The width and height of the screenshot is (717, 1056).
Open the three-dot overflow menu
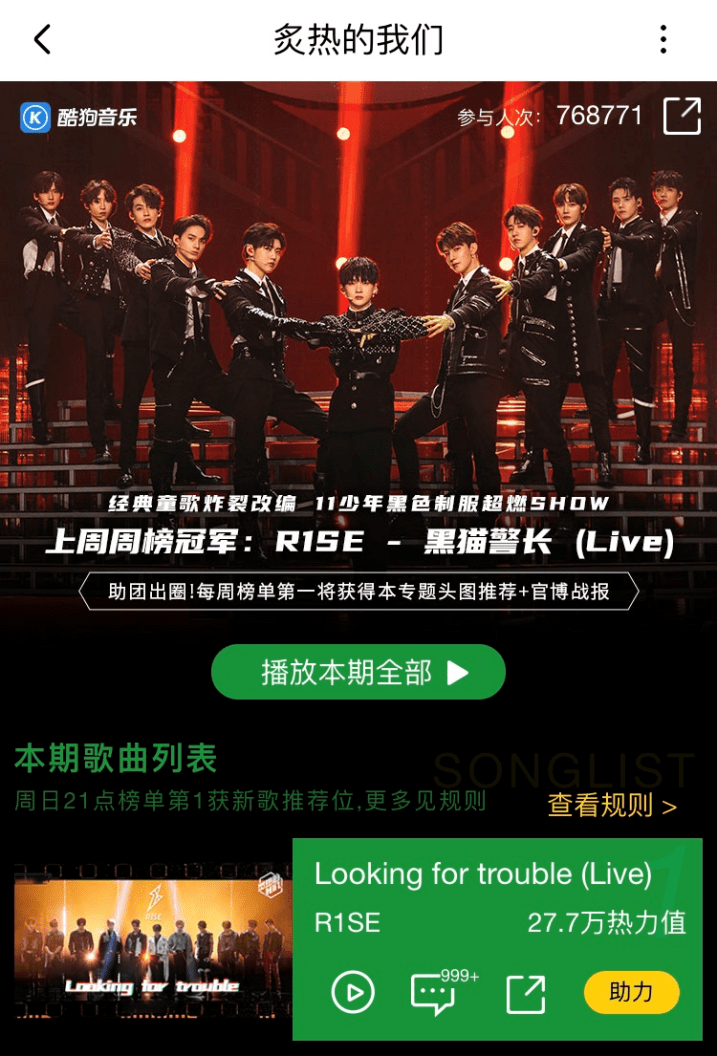pyautogui.click(x=663, y=40)
